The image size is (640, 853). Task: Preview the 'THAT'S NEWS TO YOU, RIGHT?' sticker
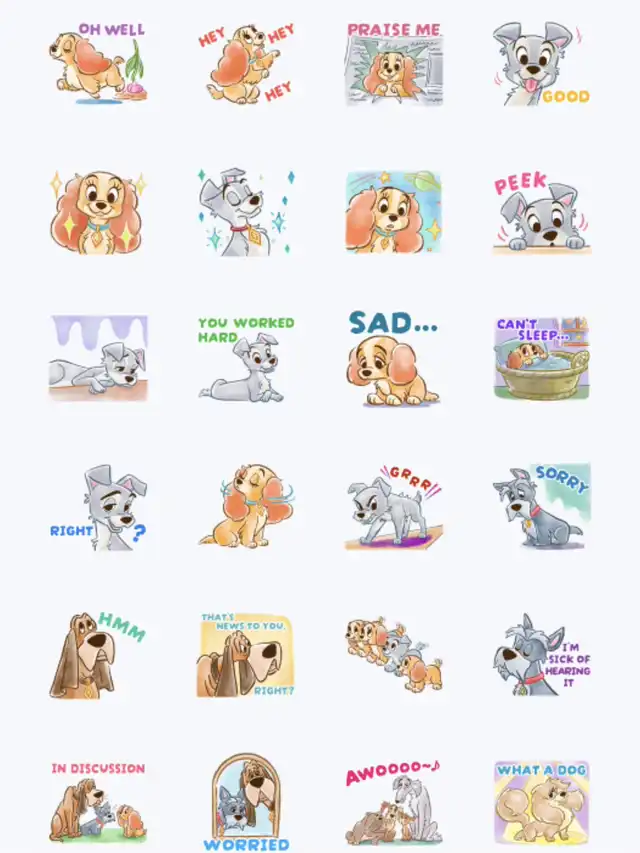click(x=246, y=655)
